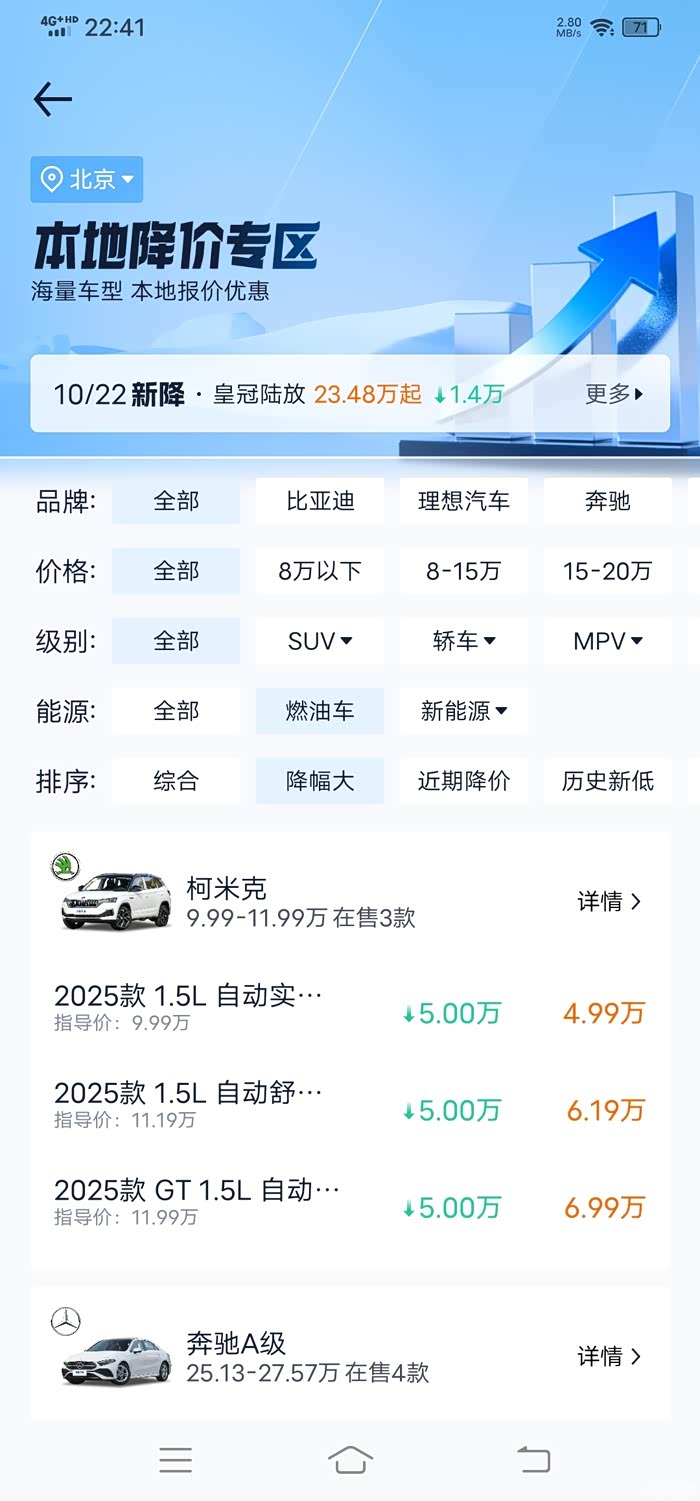Viewport: 700px width, 1501px height.
Task: Expand the 轿车 level dropdown
Action: [464, 641]
